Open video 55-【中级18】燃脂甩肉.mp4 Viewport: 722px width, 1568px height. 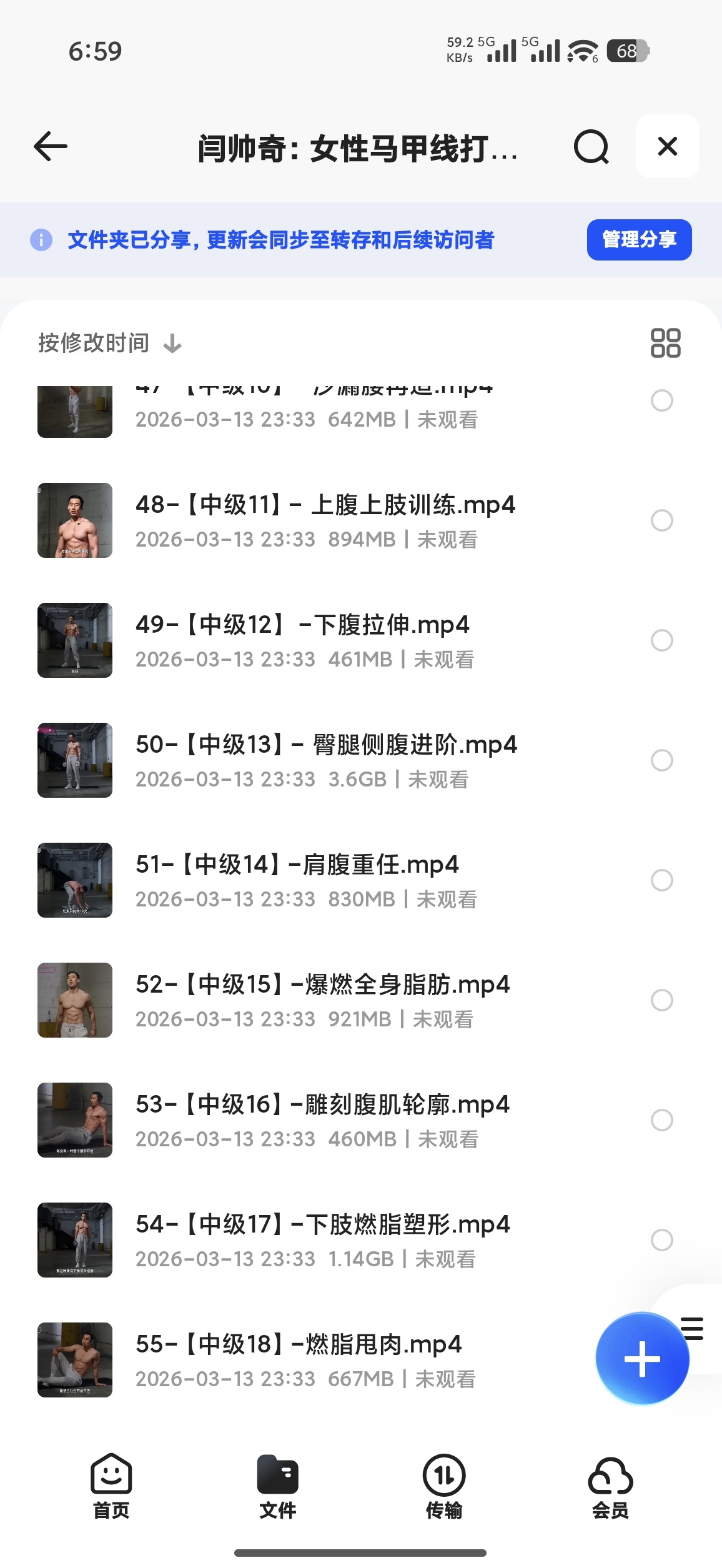[x=312, y=1360]
